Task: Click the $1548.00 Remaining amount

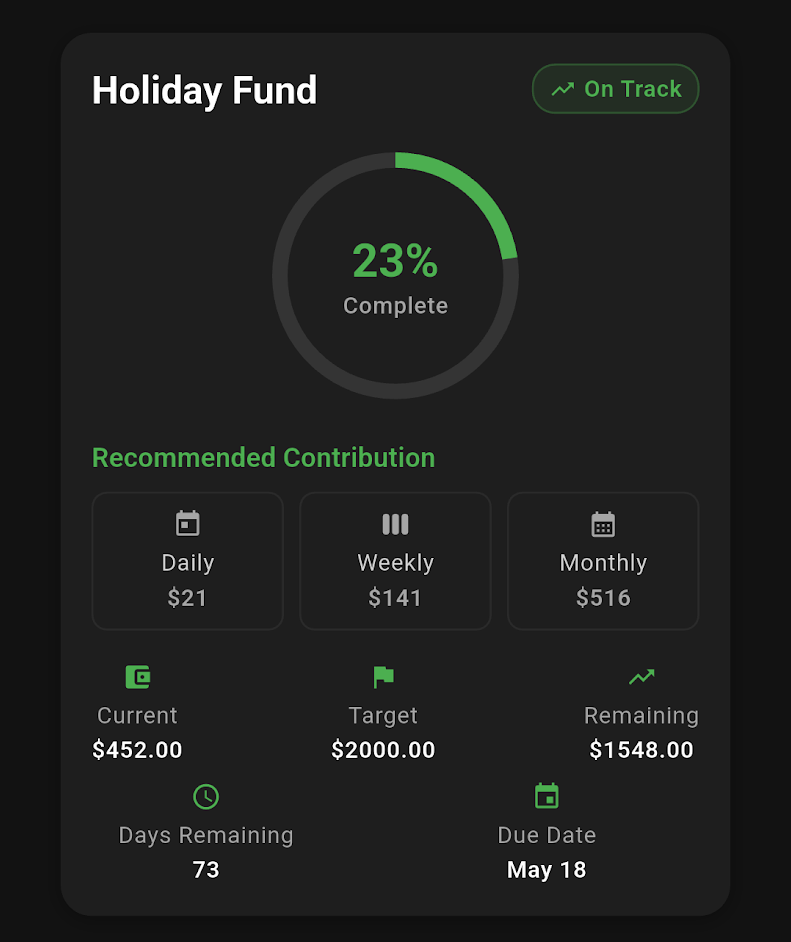Action: pyautogui.click(x=641, y=749)
